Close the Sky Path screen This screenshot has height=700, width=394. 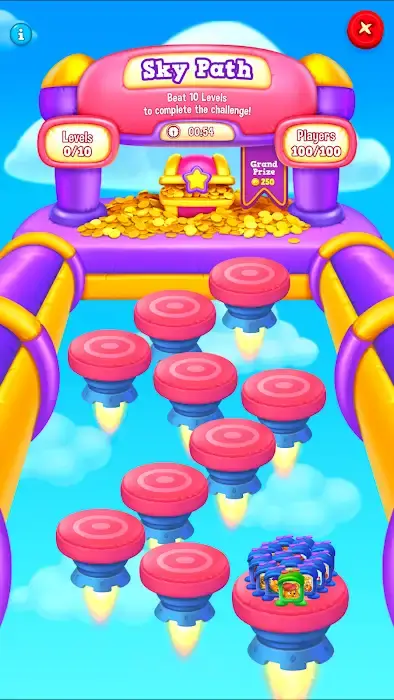click(x=365, y=29)
